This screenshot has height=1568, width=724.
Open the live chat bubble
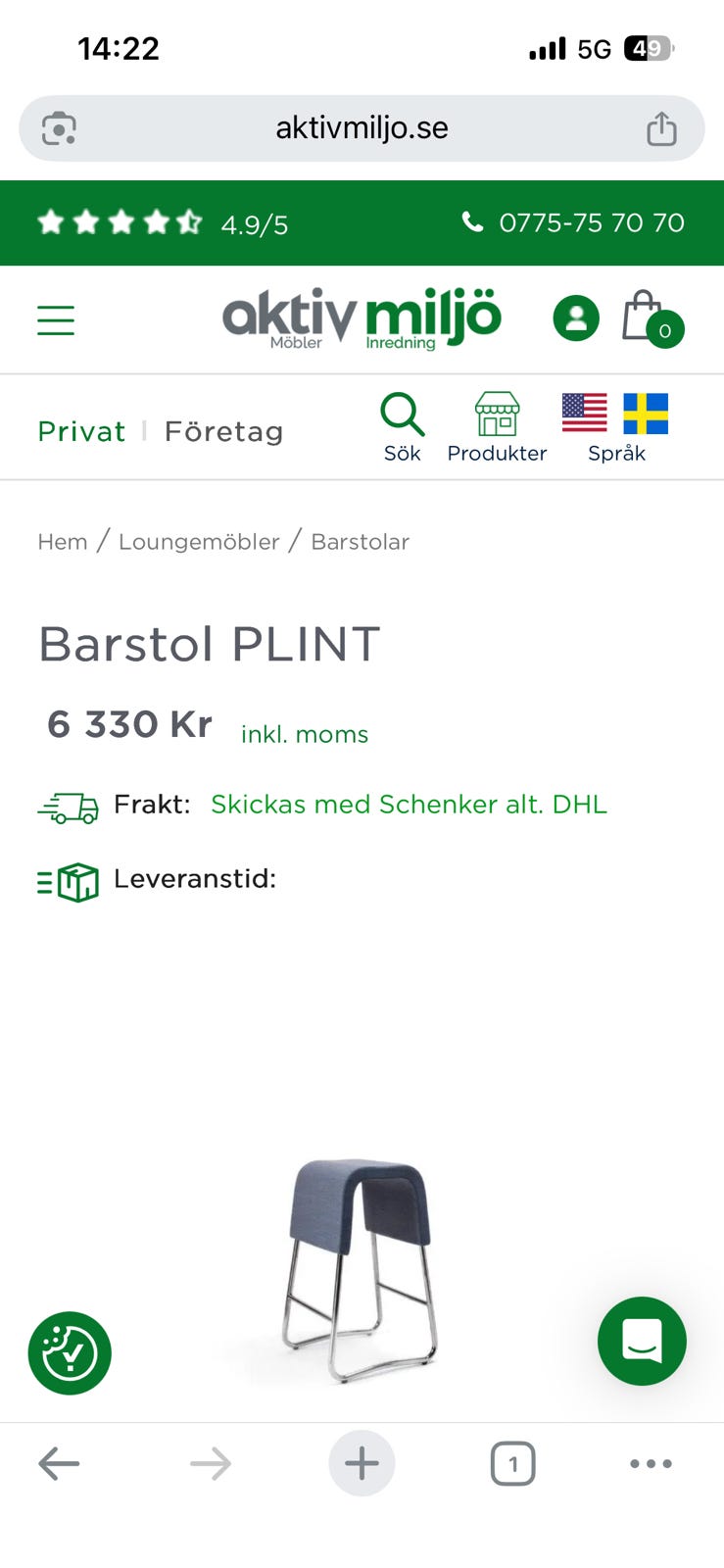[642, 1341]
